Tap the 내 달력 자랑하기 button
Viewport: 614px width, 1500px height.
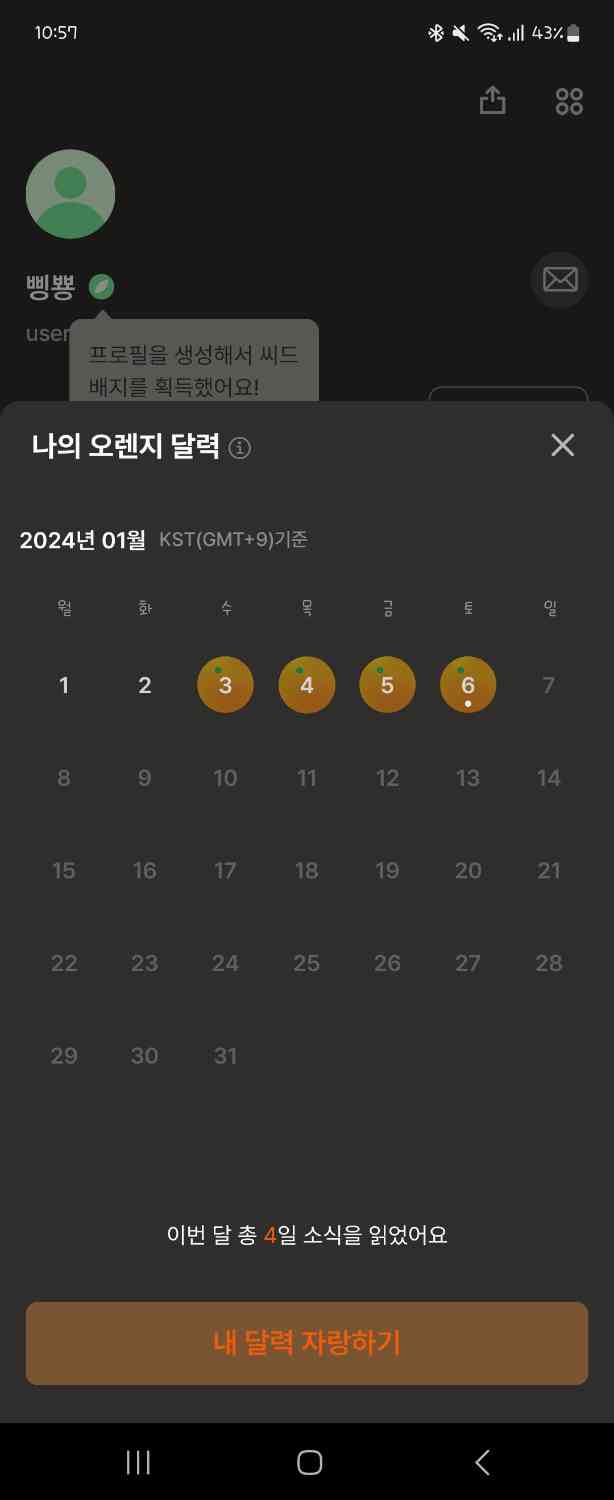[306, 1343]
